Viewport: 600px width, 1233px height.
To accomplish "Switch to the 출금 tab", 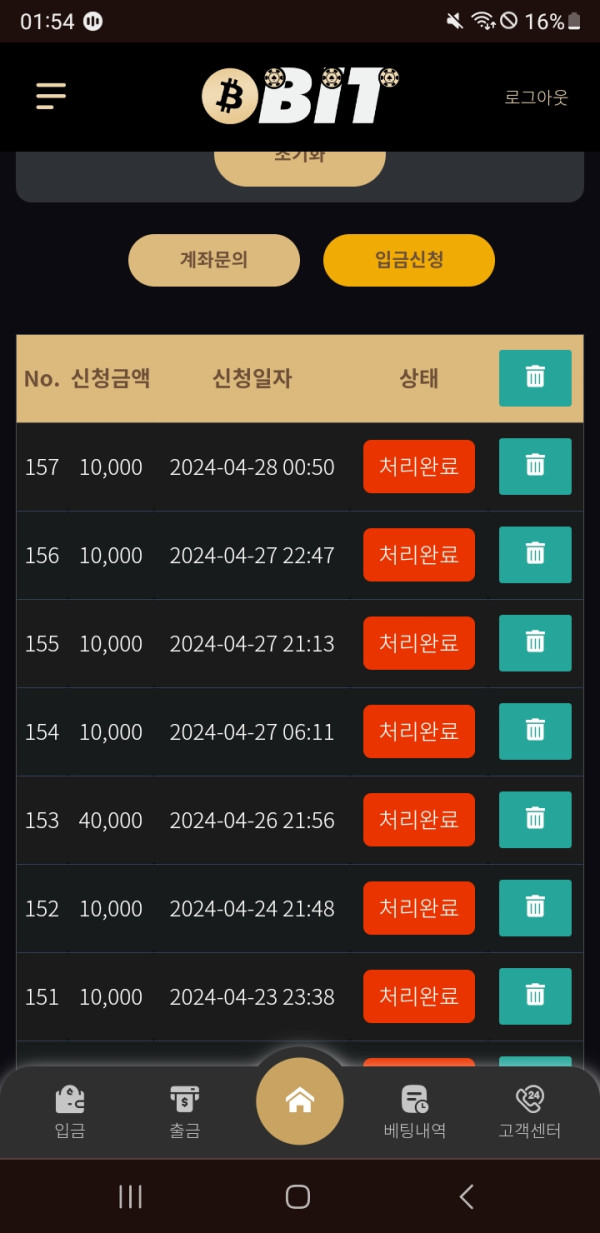I will coord(185,1112).
